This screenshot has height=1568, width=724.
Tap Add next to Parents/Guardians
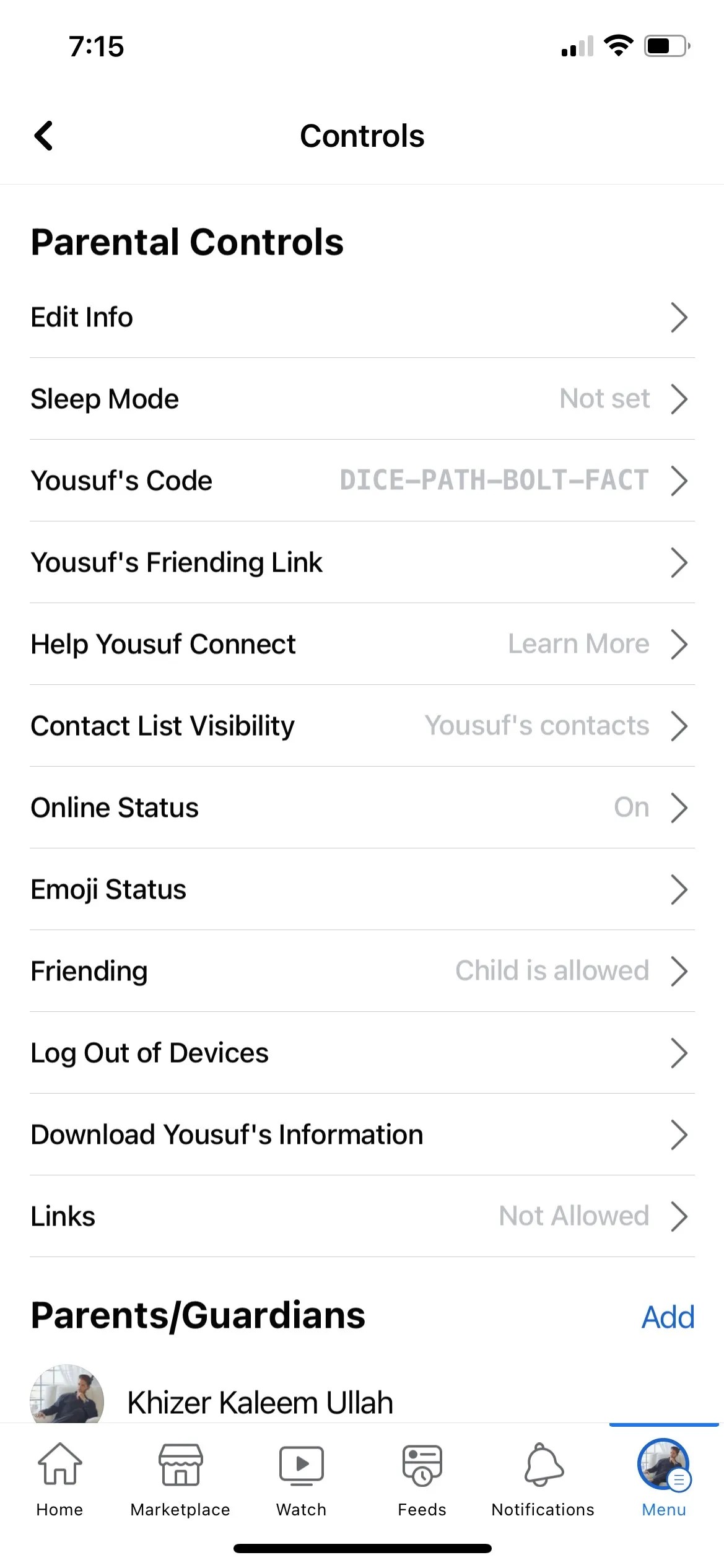668,1317
